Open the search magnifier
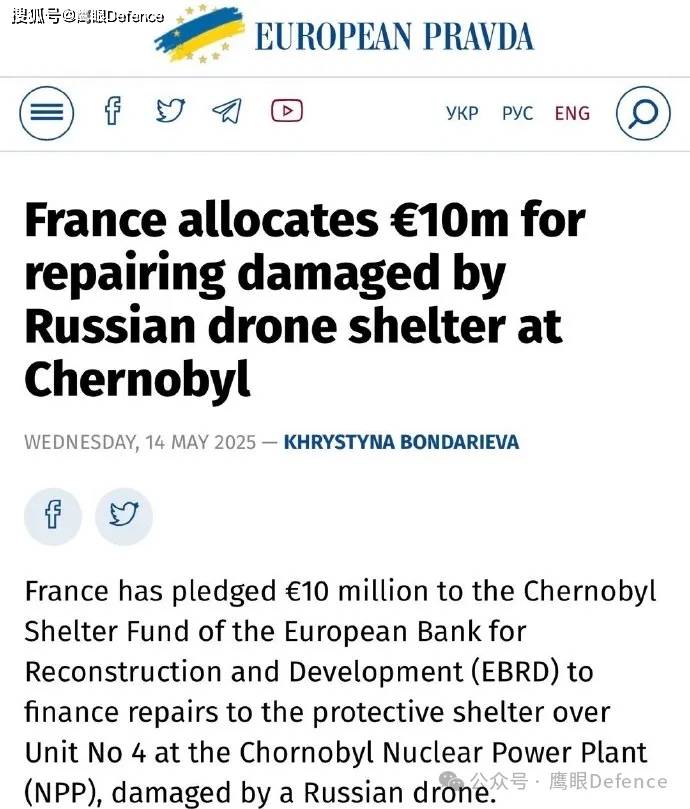 [x=642, y=113]
